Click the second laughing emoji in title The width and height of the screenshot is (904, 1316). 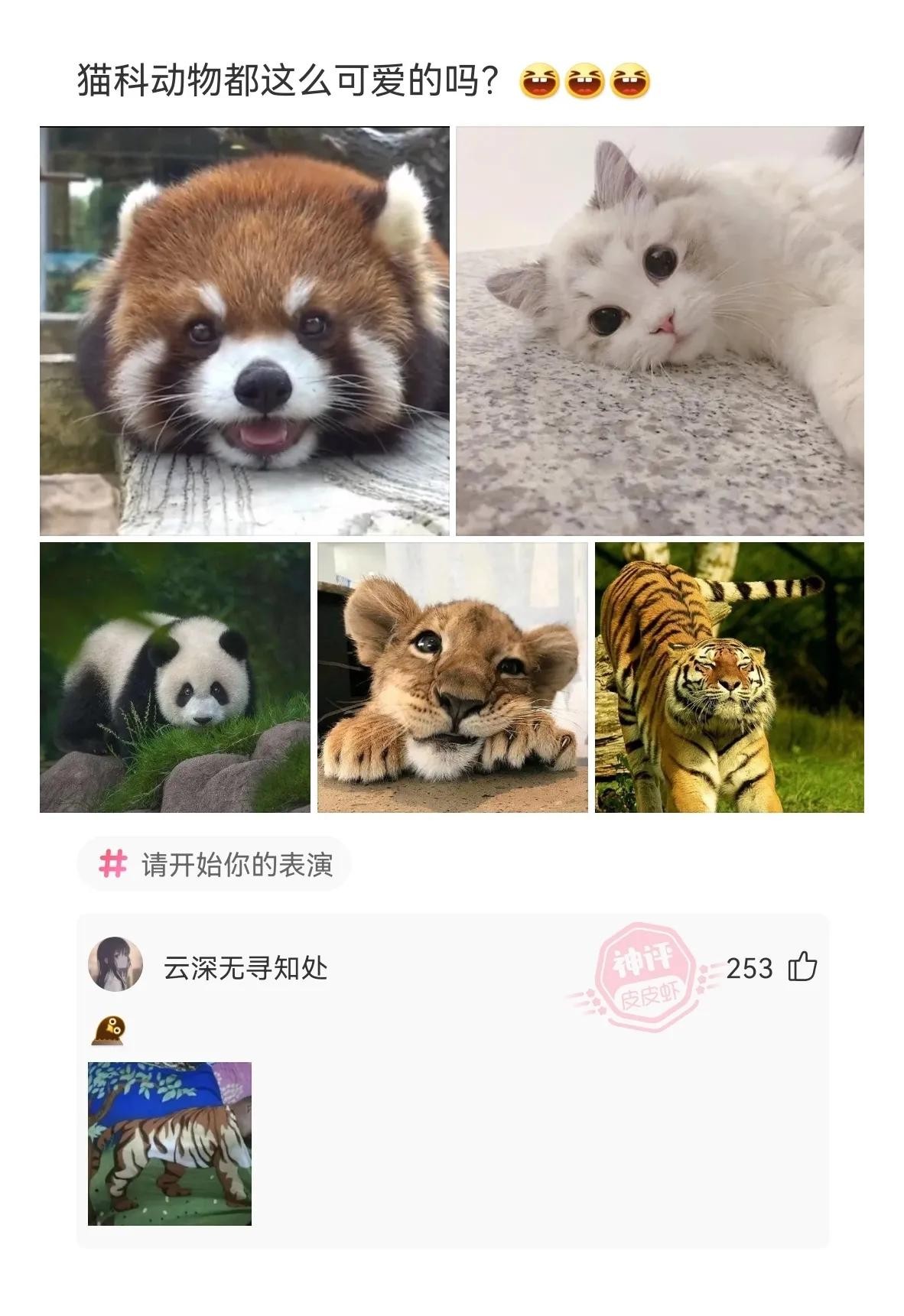[x=584, y=80]
